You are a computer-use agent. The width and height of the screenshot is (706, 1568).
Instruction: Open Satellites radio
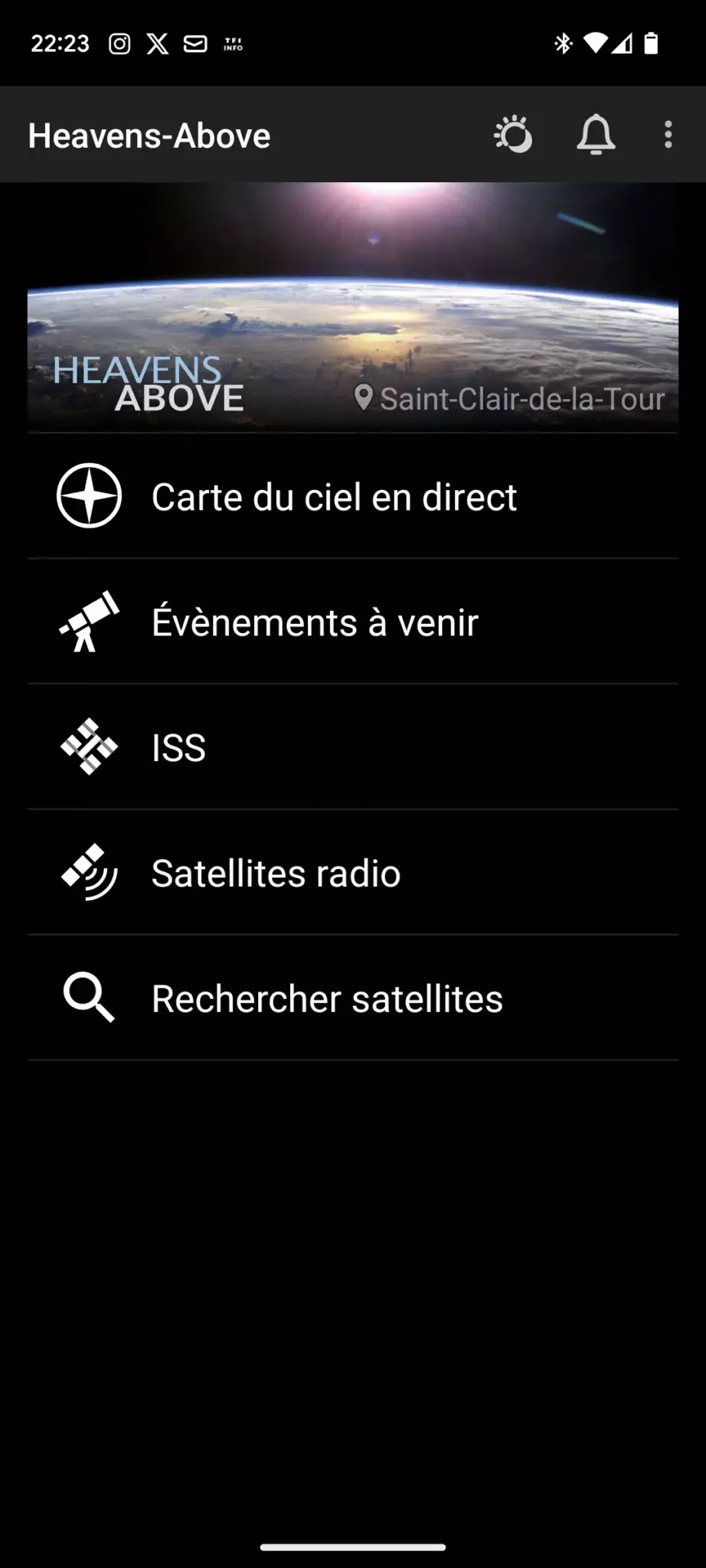click(353, 873)
